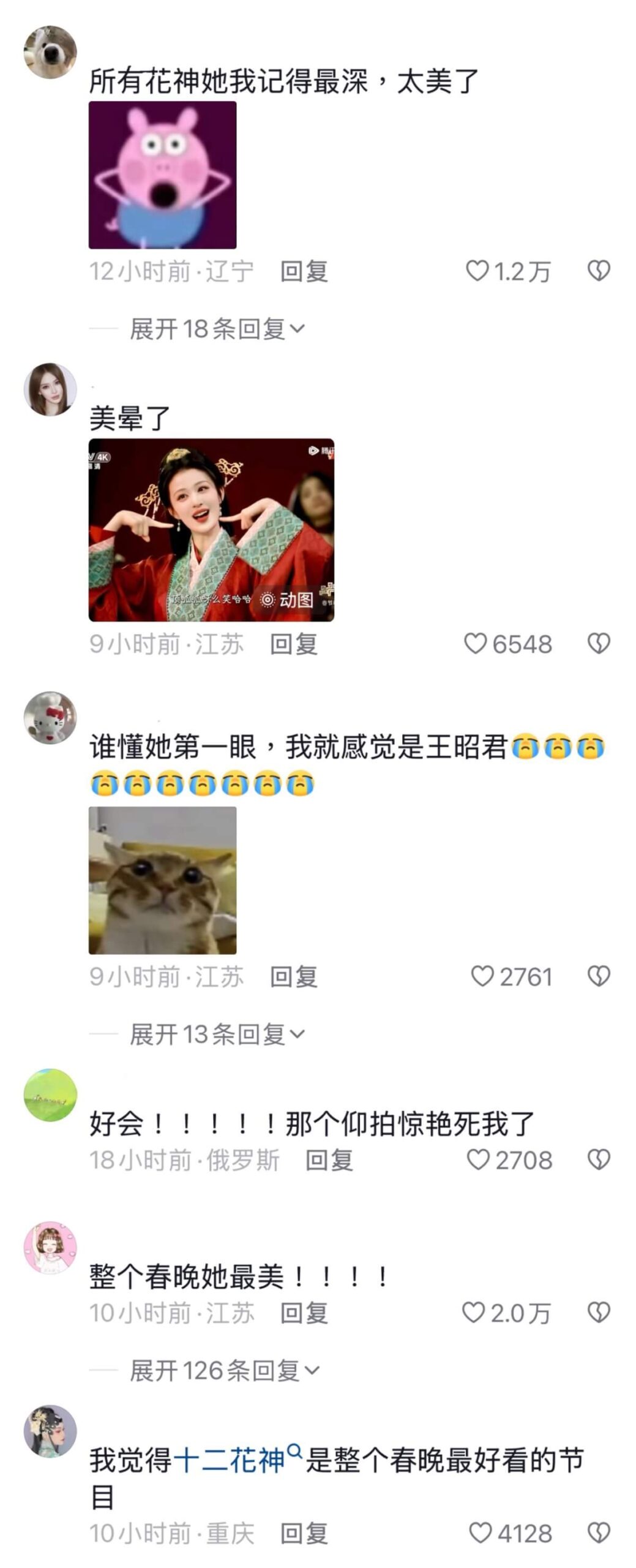This screenshot has height=1568, width=636.
Task: Reply to the comment from 俄罗斯
Action: click(329, 1159)
